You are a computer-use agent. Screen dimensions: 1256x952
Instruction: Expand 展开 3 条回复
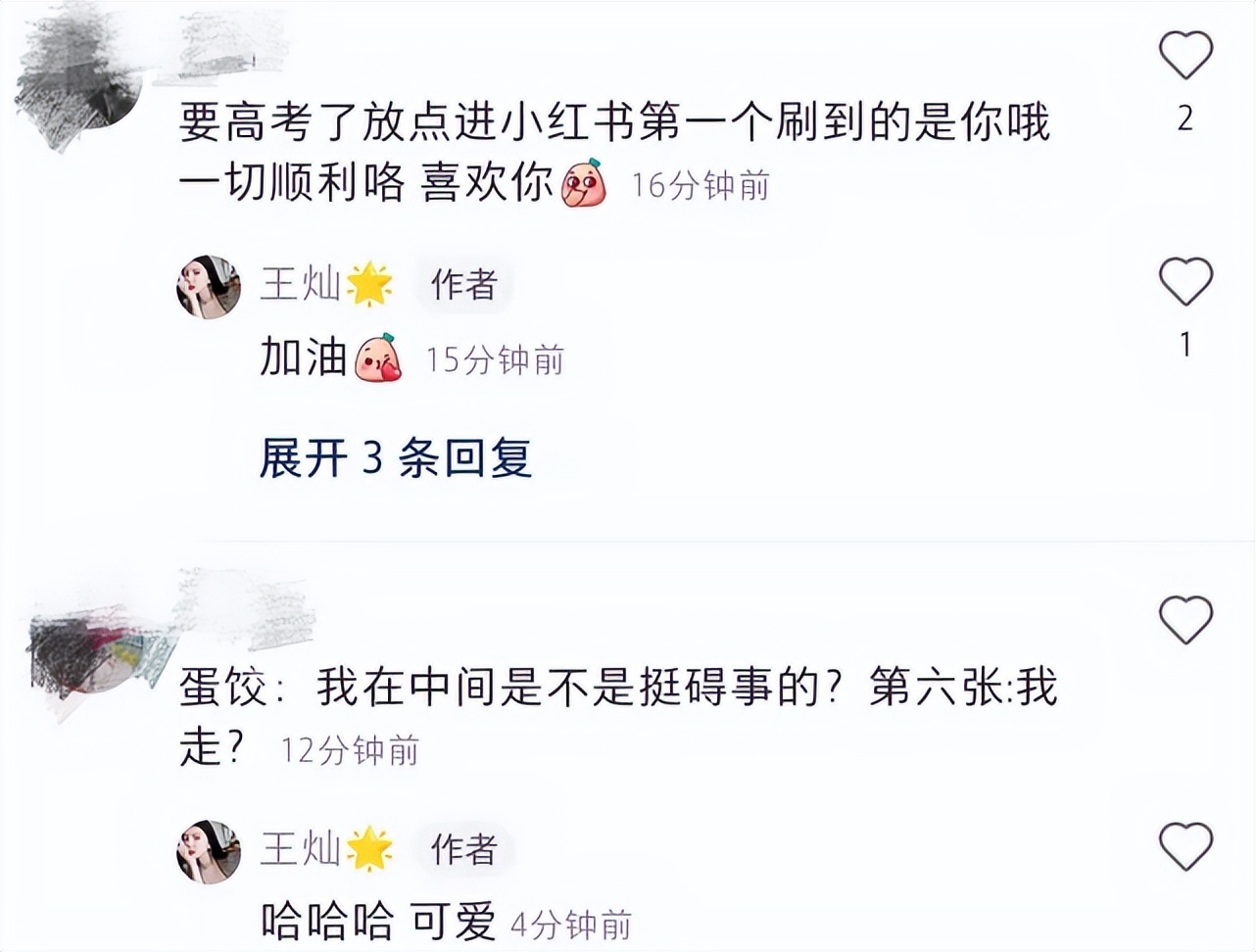[x=396, y=457]
